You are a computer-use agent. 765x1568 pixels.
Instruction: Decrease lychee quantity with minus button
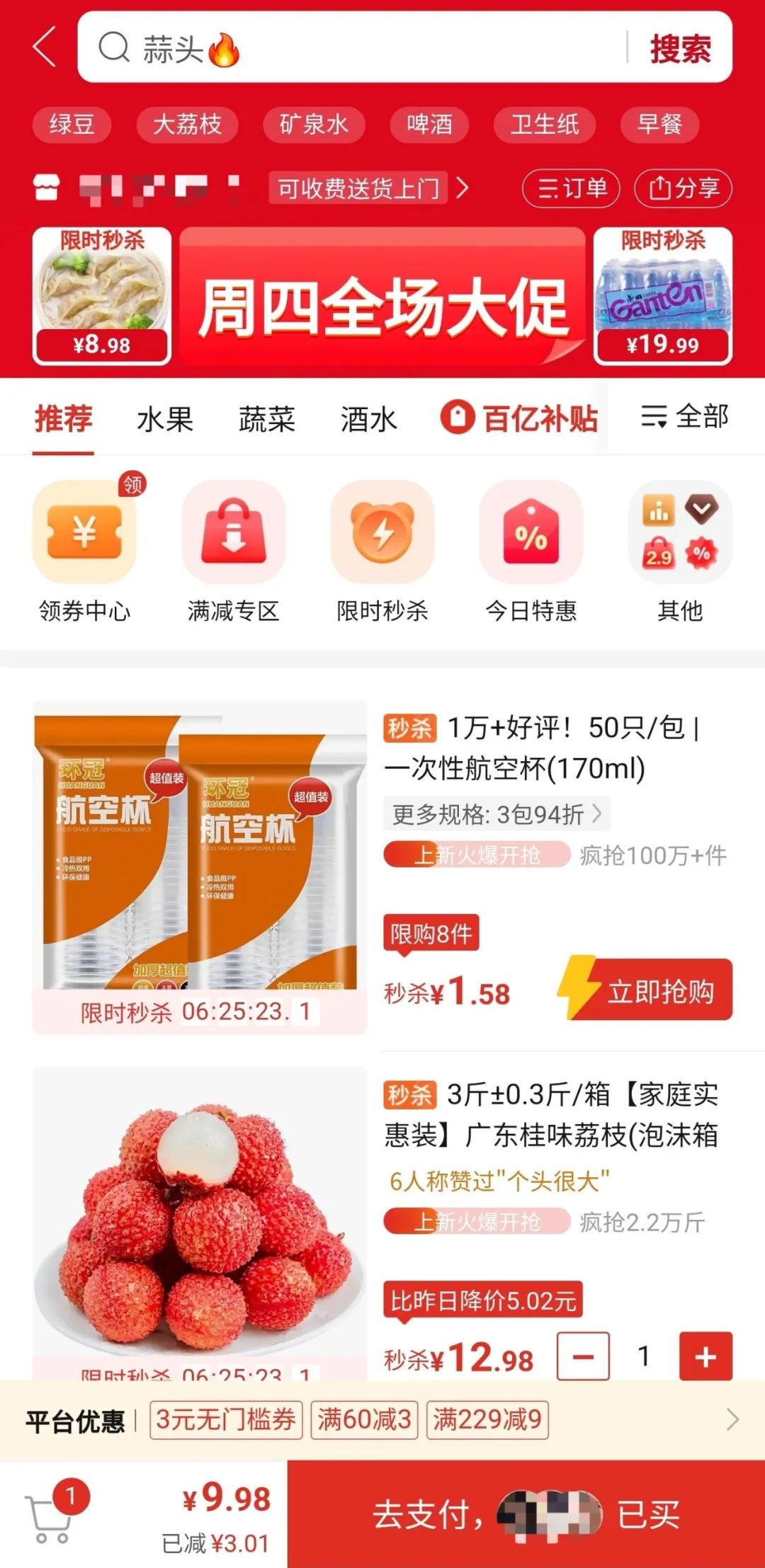tap(583, 1357)
